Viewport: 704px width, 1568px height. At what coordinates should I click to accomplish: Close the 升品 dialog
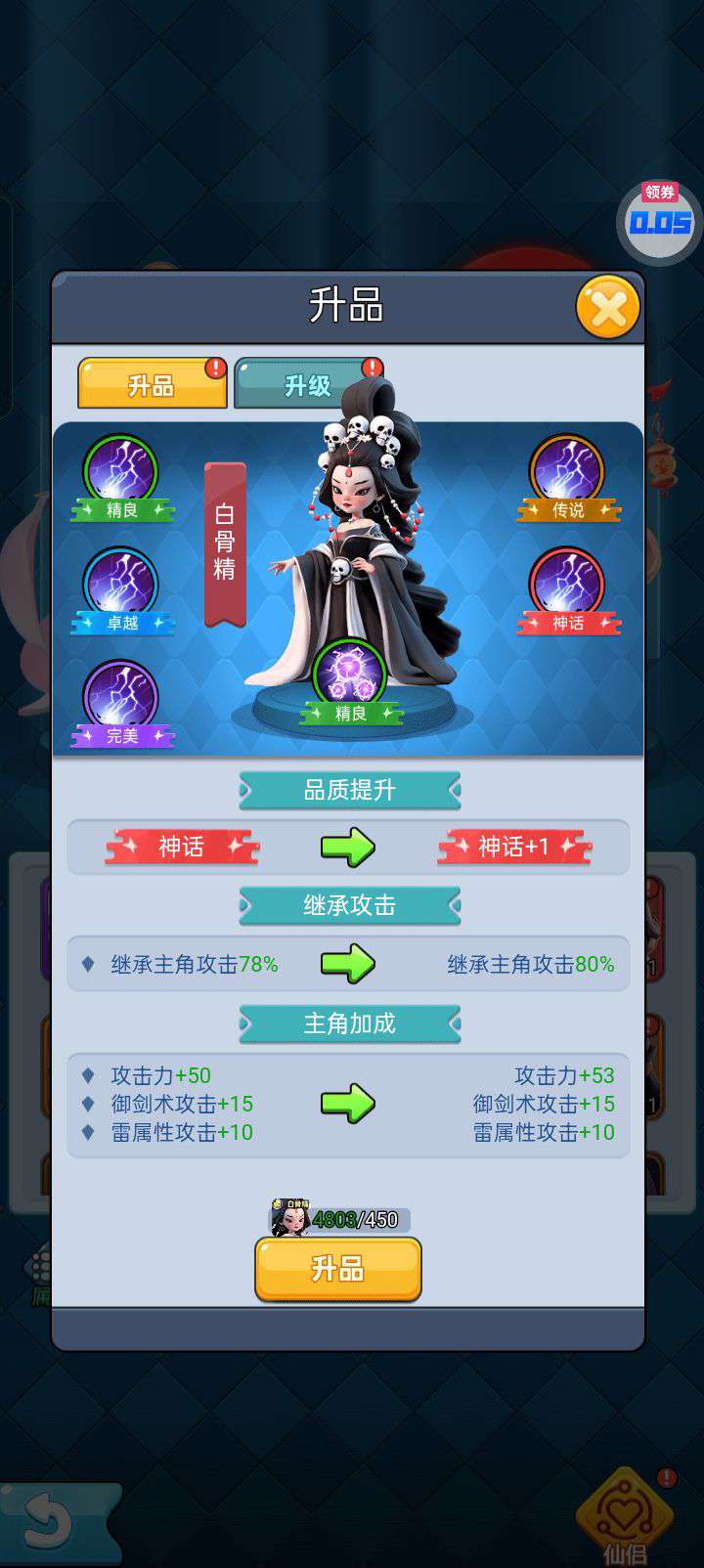(x=607, y=308)
